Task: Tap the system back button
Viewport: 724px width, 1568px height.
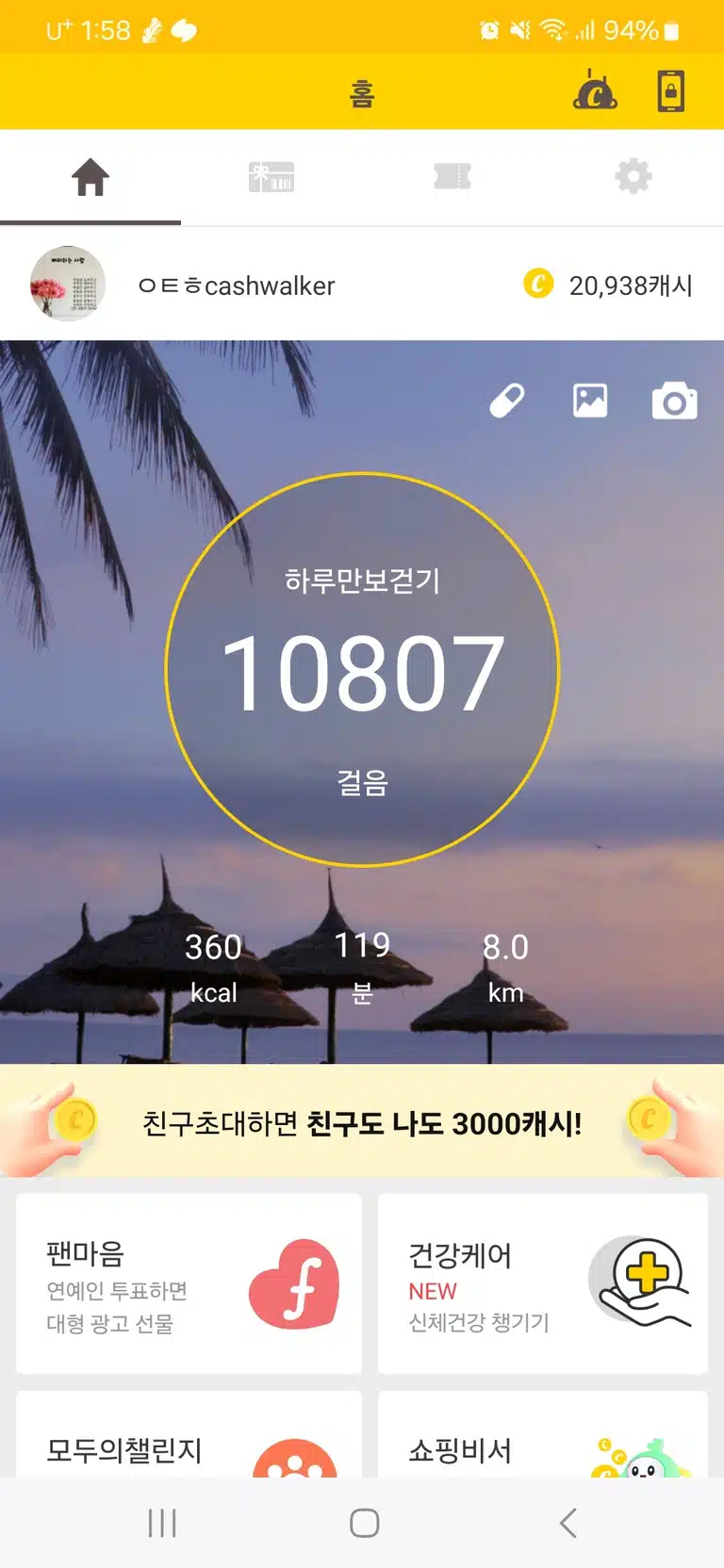Action: tap(568, 1523)
